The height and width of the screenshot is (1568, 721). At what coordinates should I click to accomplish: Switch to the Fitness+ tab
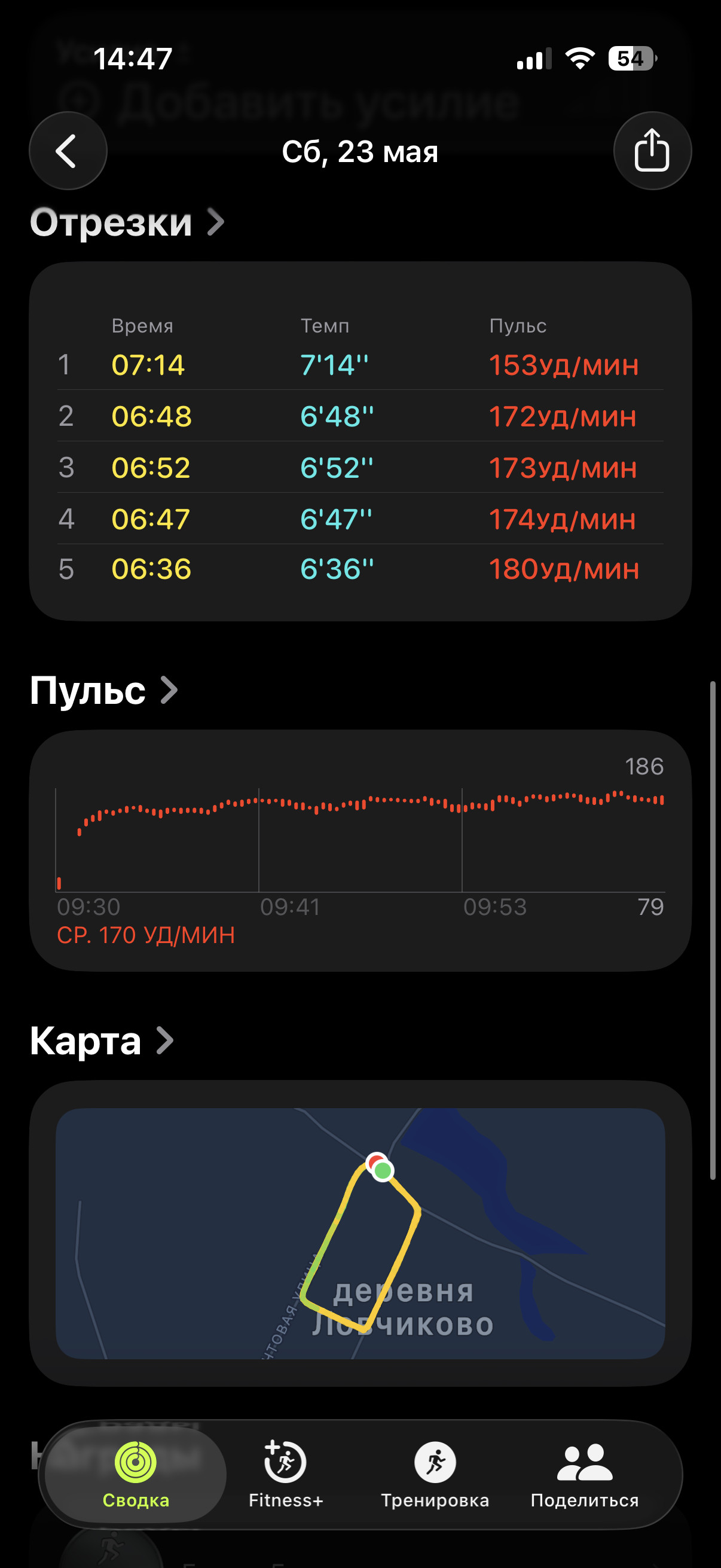tap(285, 1475)
